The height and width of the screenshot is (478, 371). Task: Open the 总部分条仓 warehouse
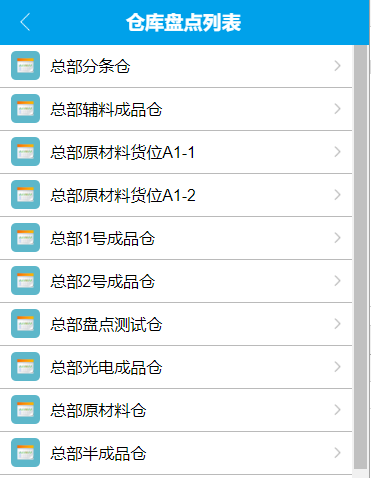click(176, 66)
